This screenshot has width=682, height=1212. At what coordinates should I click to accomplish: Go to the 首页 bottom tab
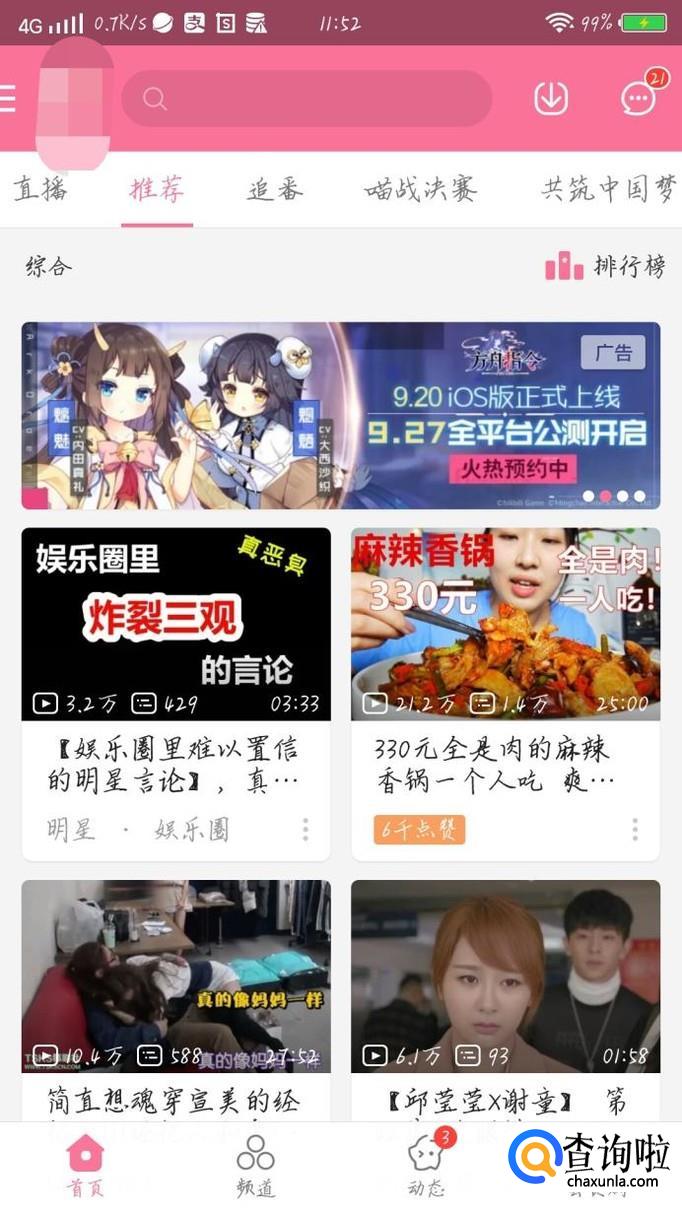(85, 1165)
